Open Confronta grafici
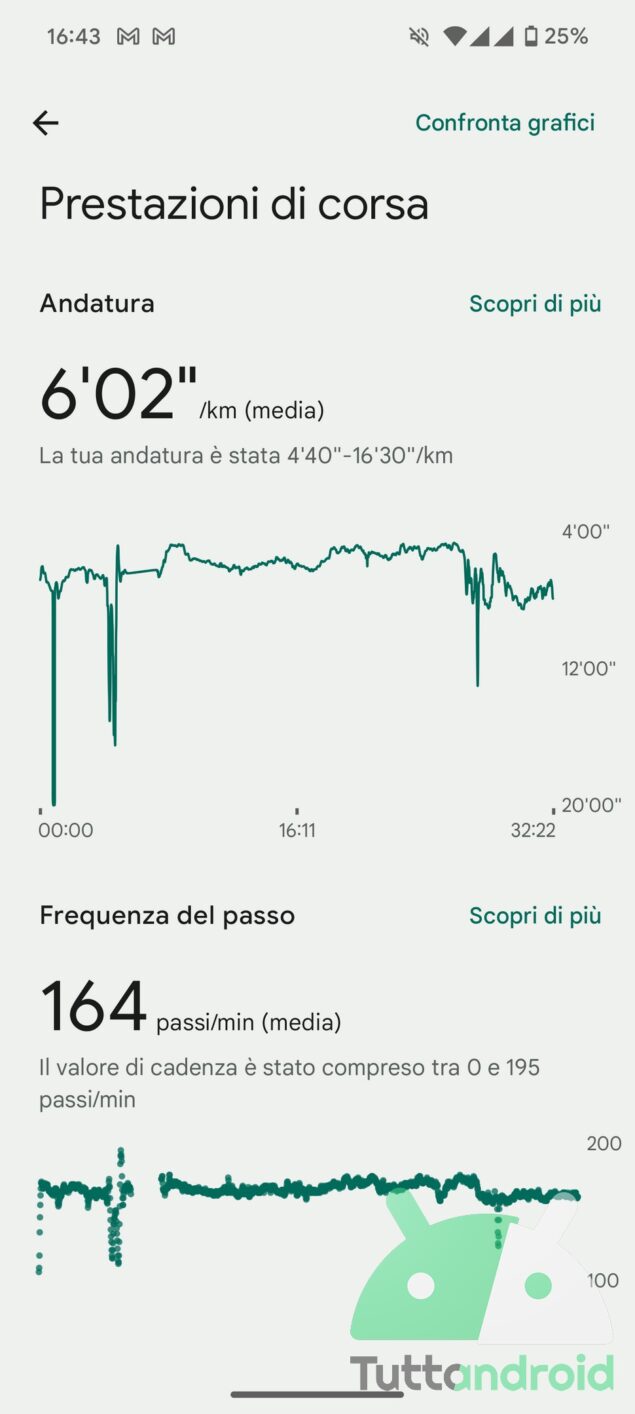This screenshot has width=635, height=1414. click(505, 123)
